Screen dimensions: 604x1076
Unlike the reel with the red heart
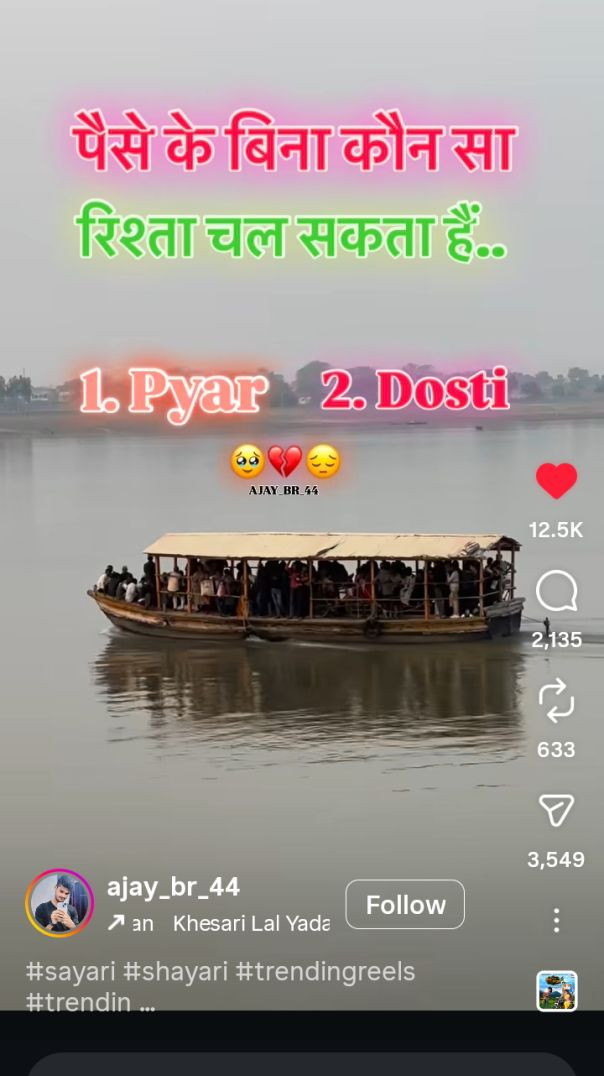(x=556, y=481)
